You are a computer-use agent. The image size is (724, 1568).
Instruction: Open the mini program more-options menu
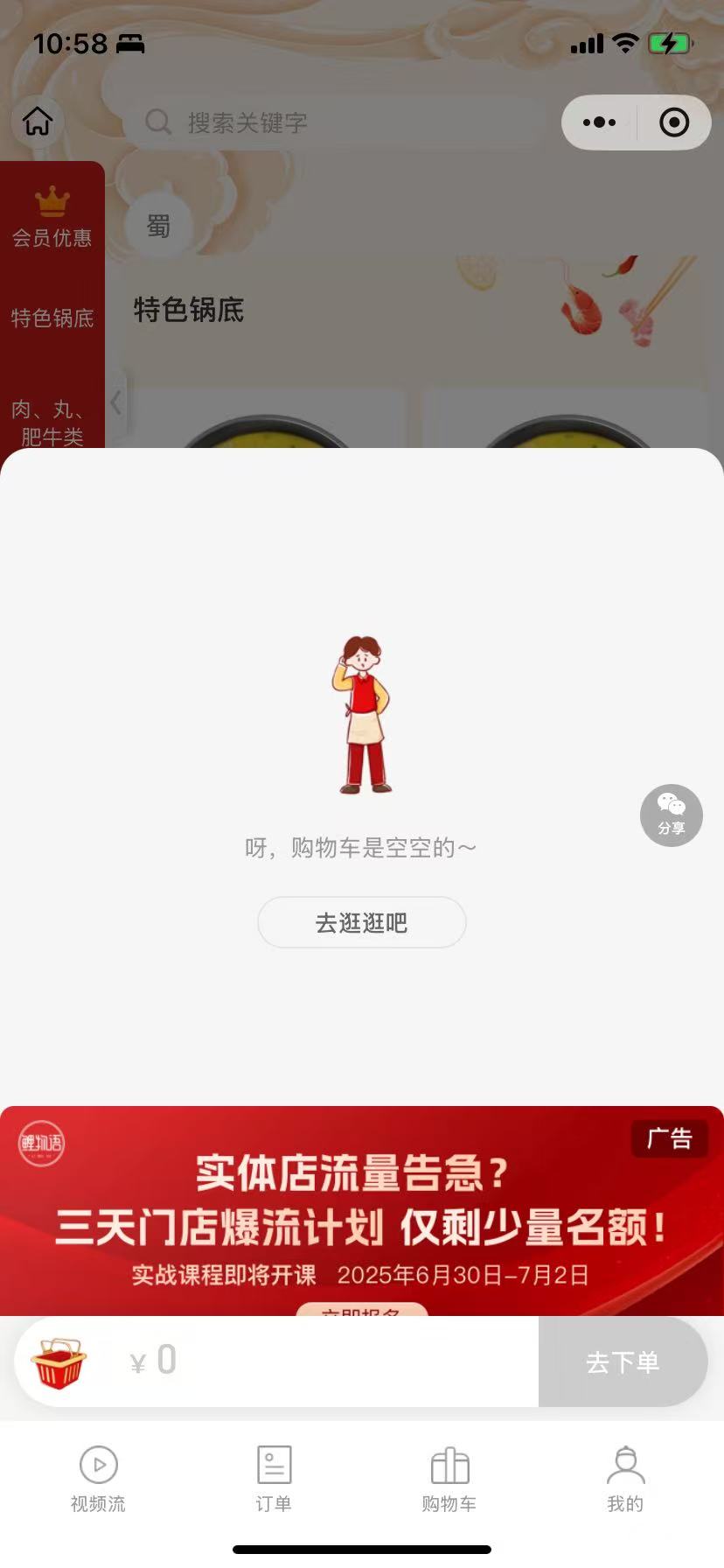click(x=599, y=122)
